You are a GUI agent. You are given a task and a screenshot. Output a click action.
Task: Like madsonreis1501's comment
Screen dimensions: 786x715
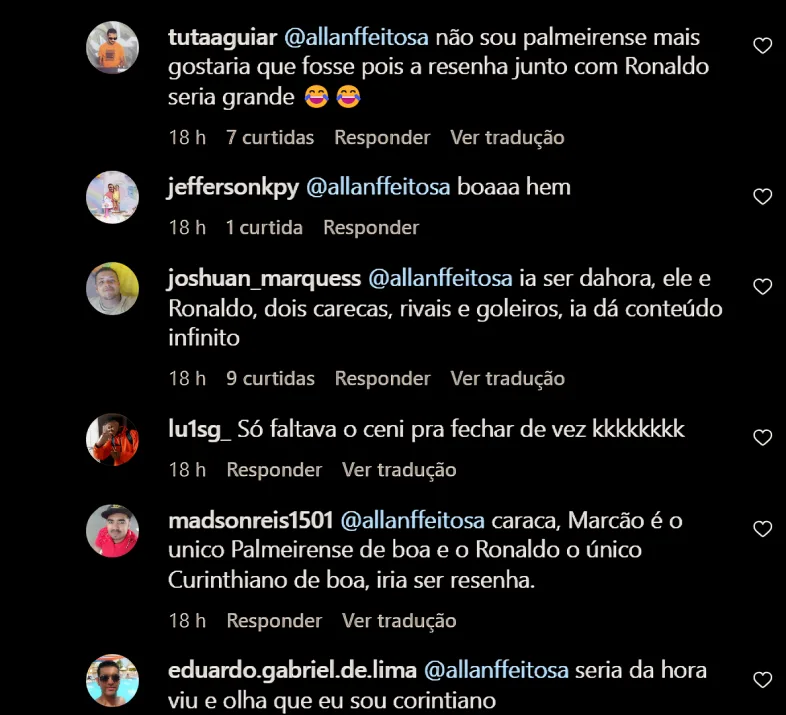(x=762, y=529)
